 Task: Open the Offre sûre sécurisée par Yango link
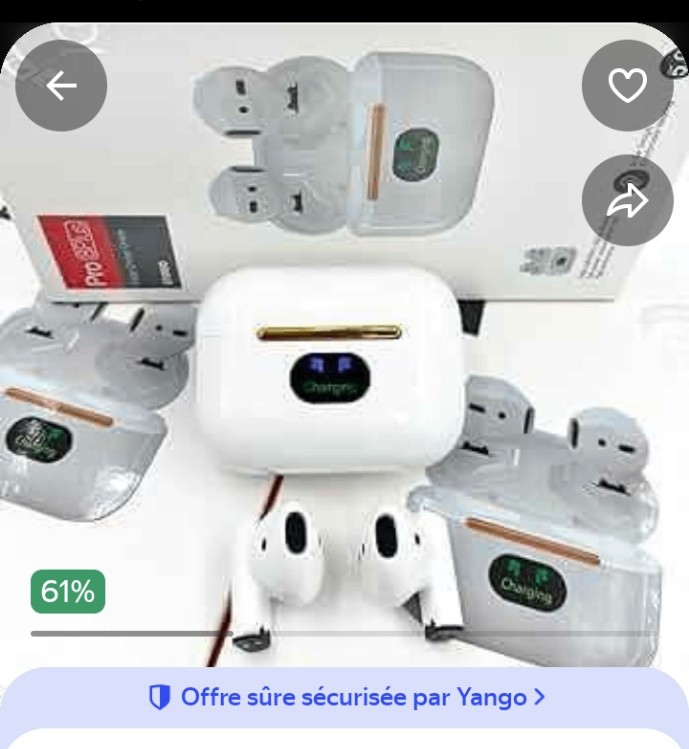(x=346, y=697)
